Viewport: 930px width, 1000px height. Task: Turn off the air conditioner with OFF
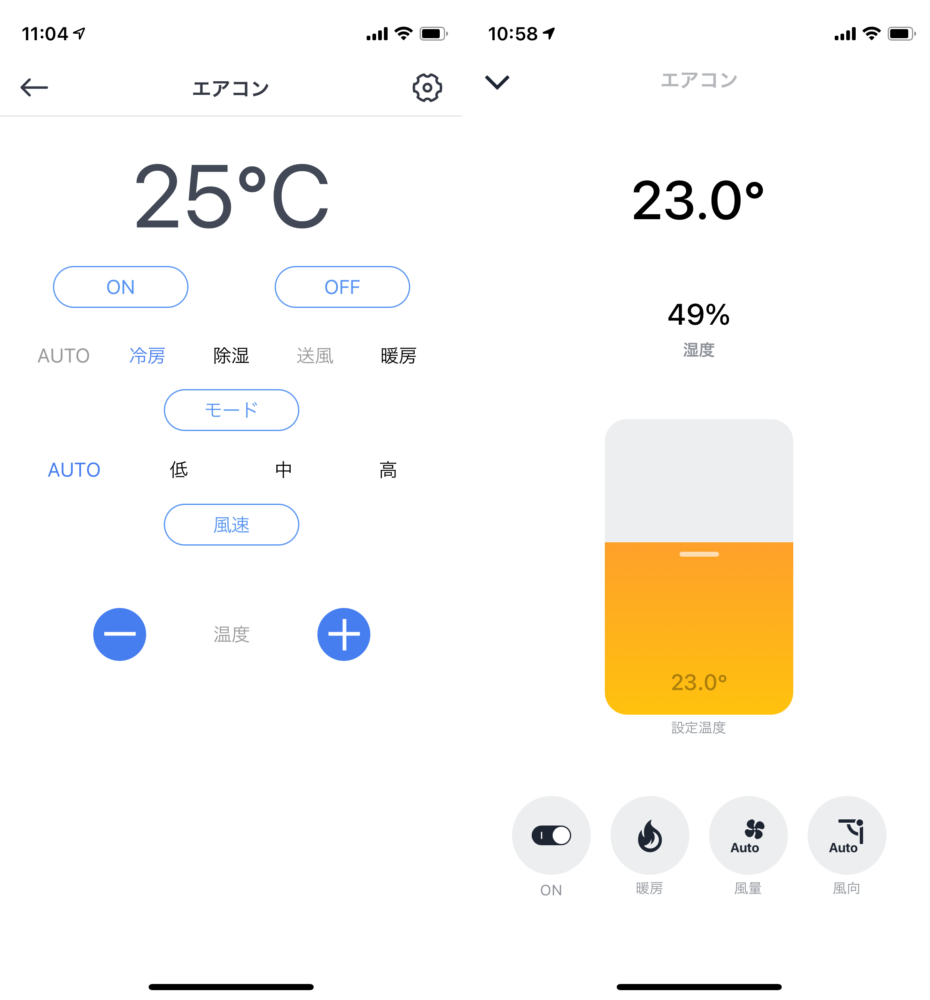tap(342, 287)
